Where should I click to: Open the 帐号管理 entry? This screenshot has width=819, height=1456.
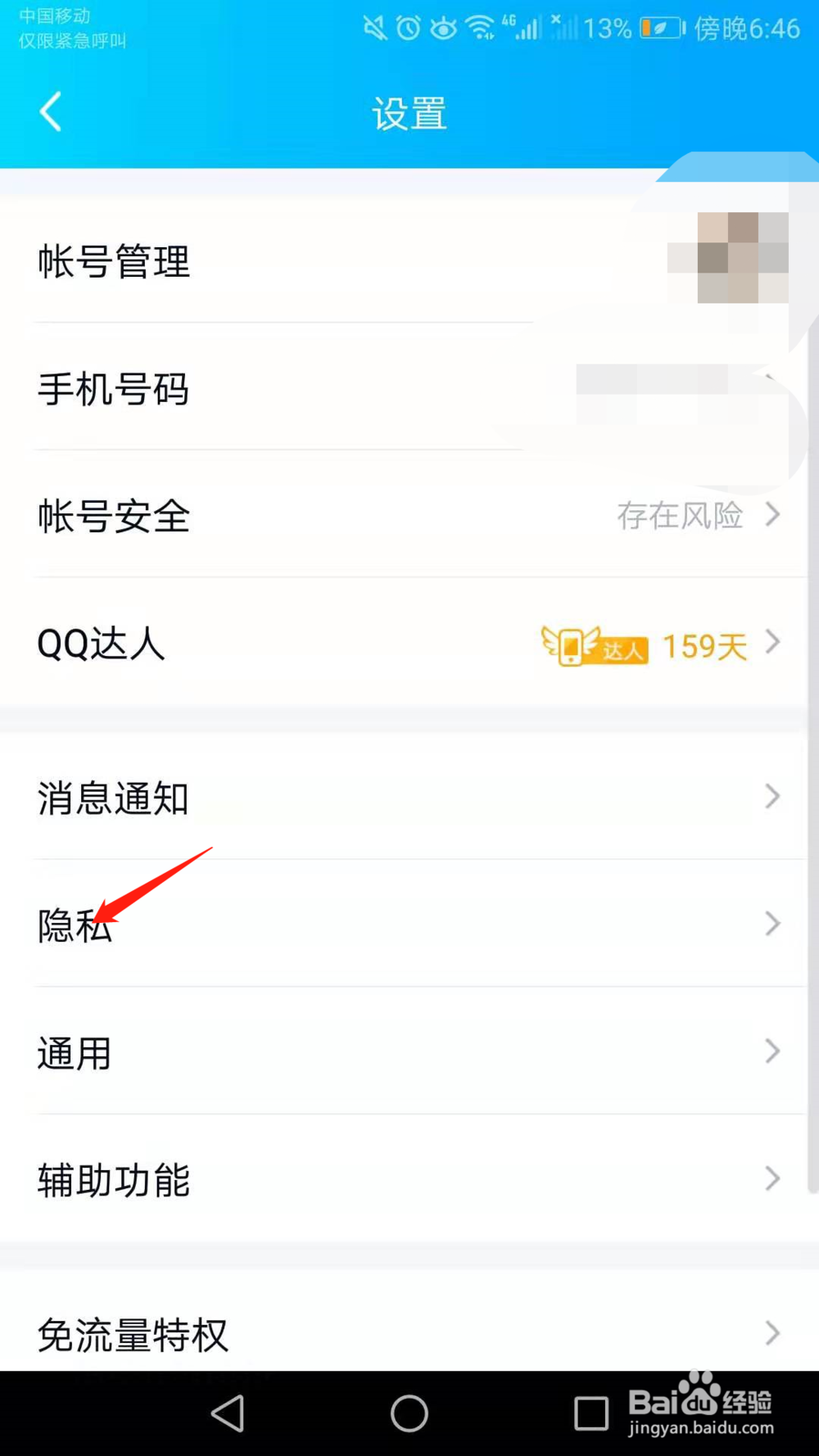pos(115,262)
